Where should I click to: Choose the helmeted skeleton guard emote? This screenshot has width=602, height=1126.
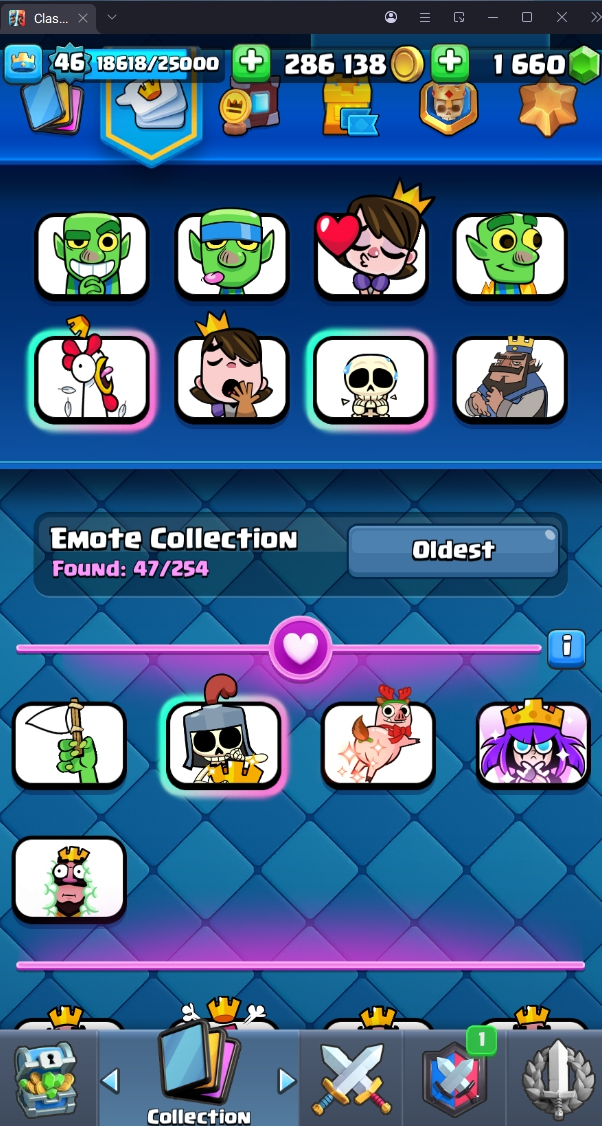coord(224,745)
